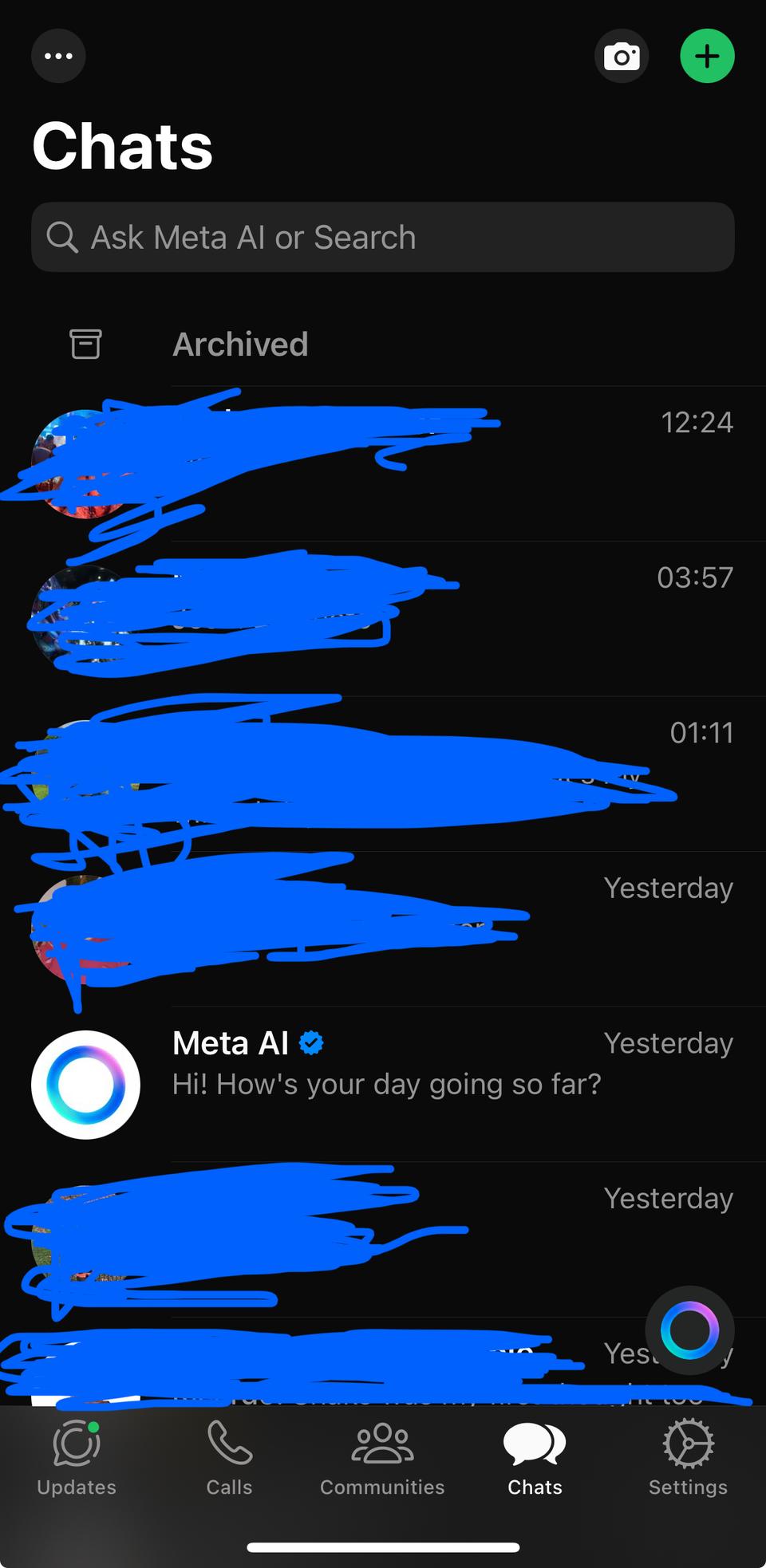This screenshot has height=1568, width=766.
Task: Open the chat from 01:11
Action: click(383, 774)
